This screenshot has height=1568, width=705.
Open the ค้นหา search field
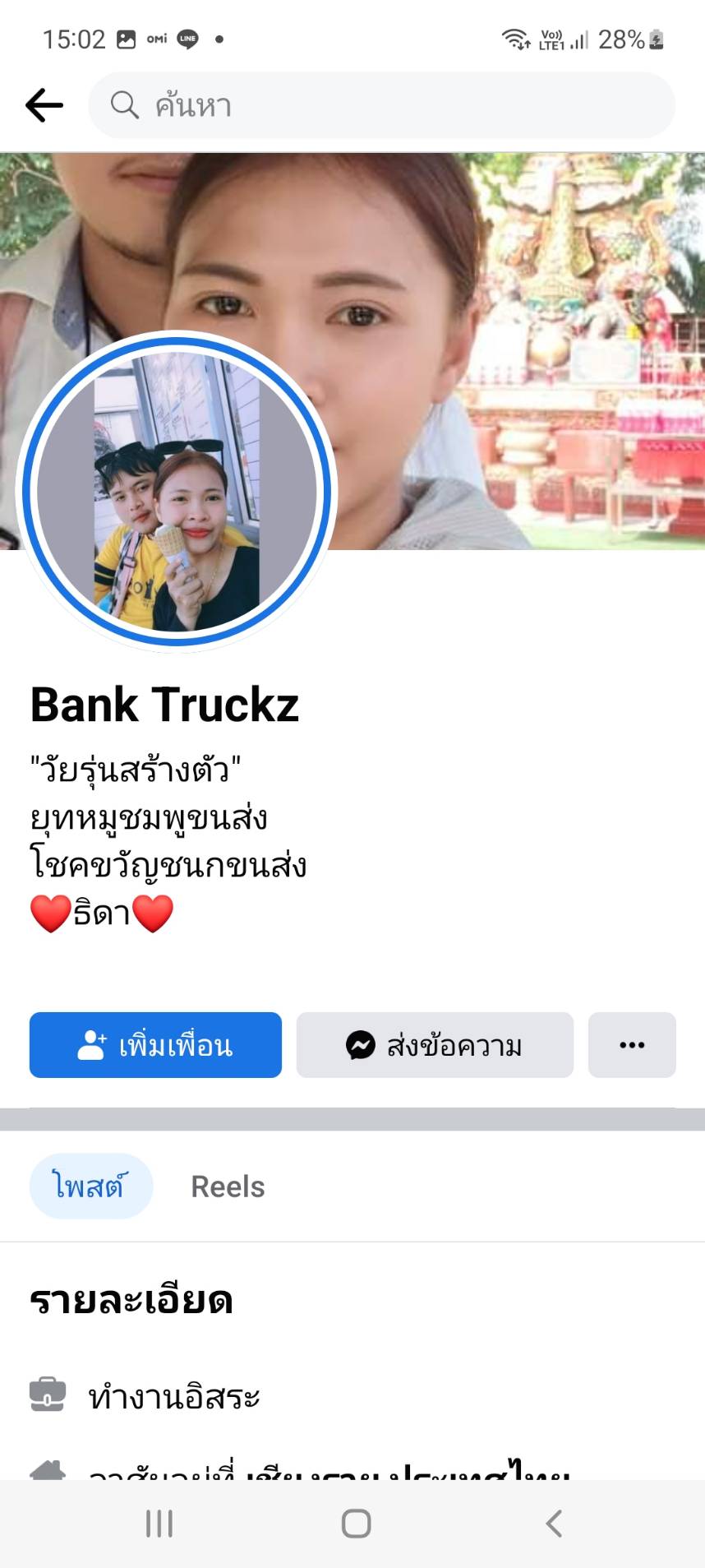[x=381, y=105]
